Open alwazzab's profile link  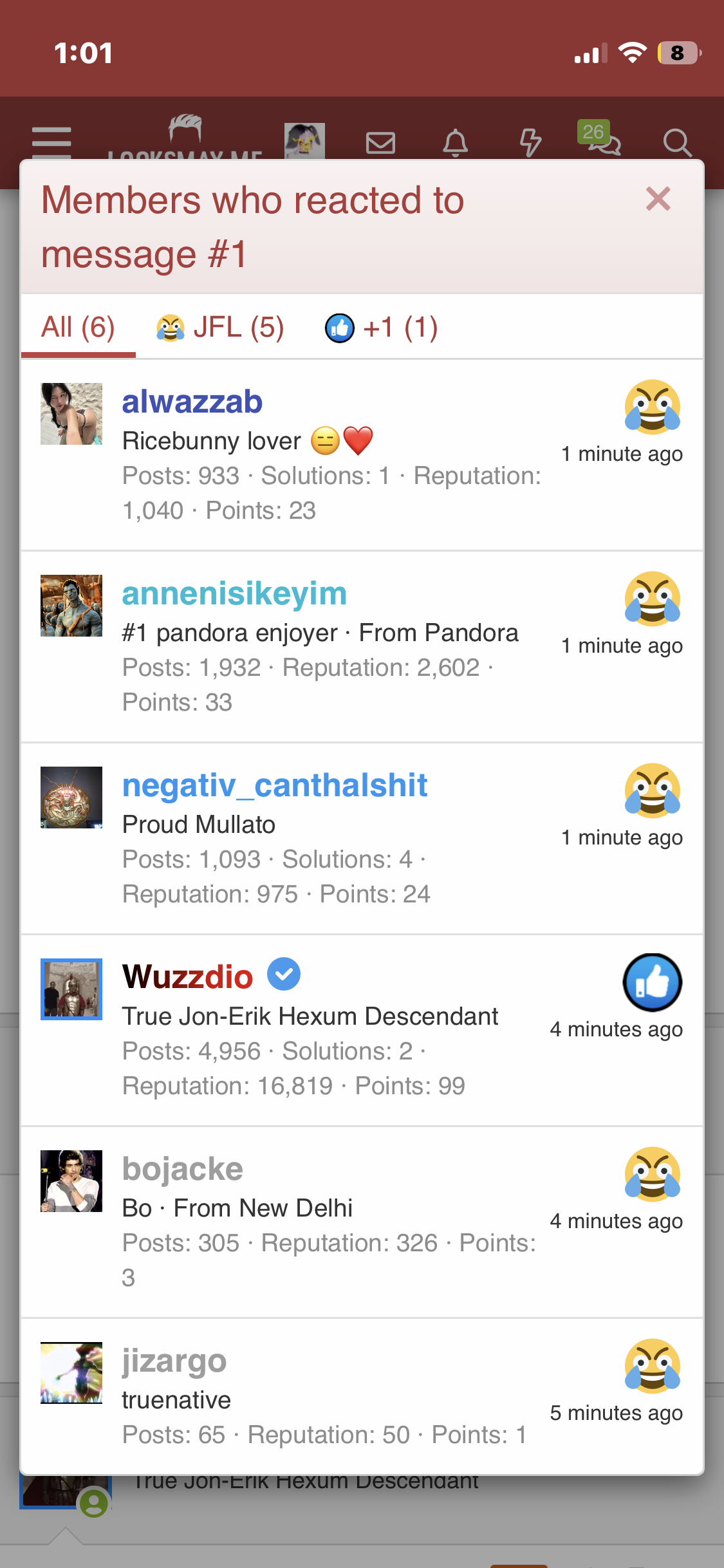click(x=192, y=402)
